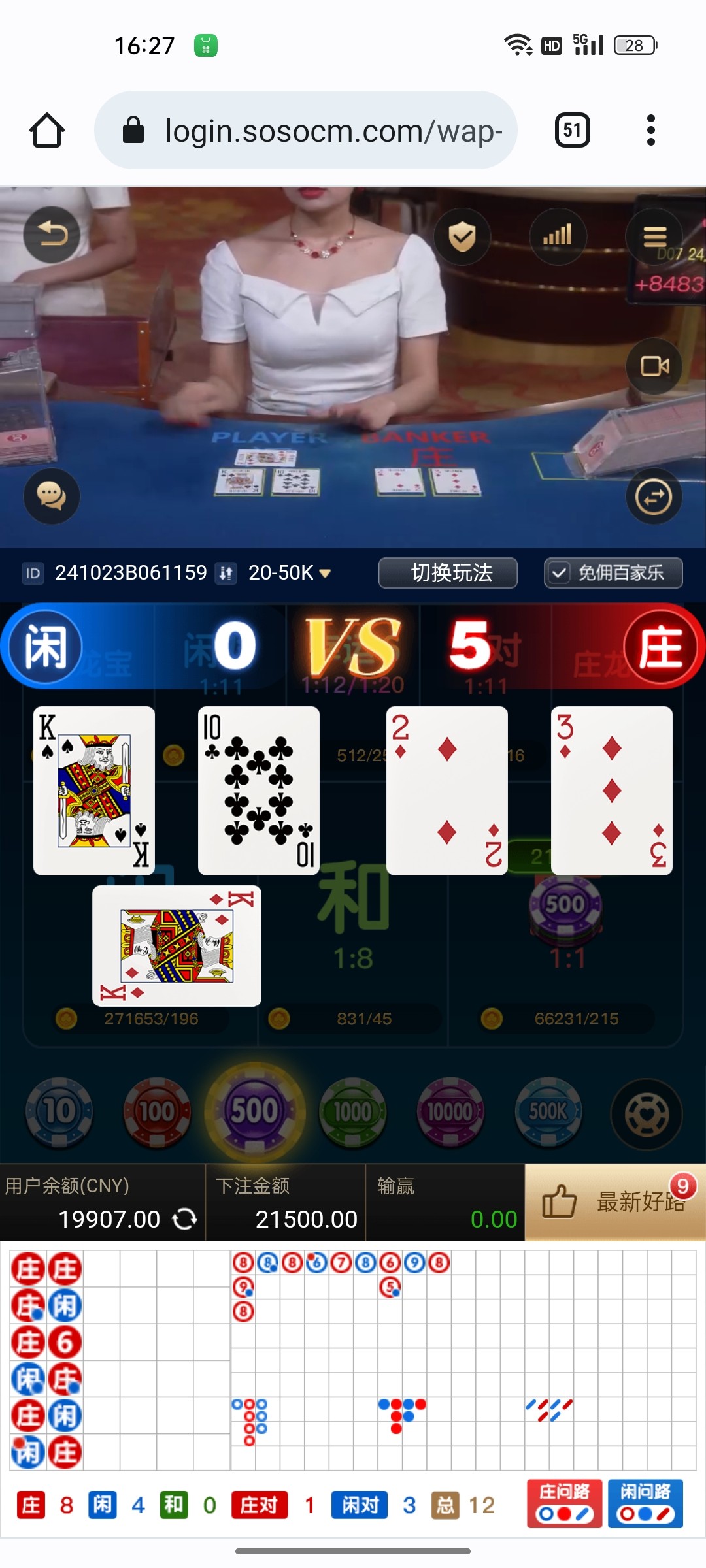Select the 1000 chip

353,1112
